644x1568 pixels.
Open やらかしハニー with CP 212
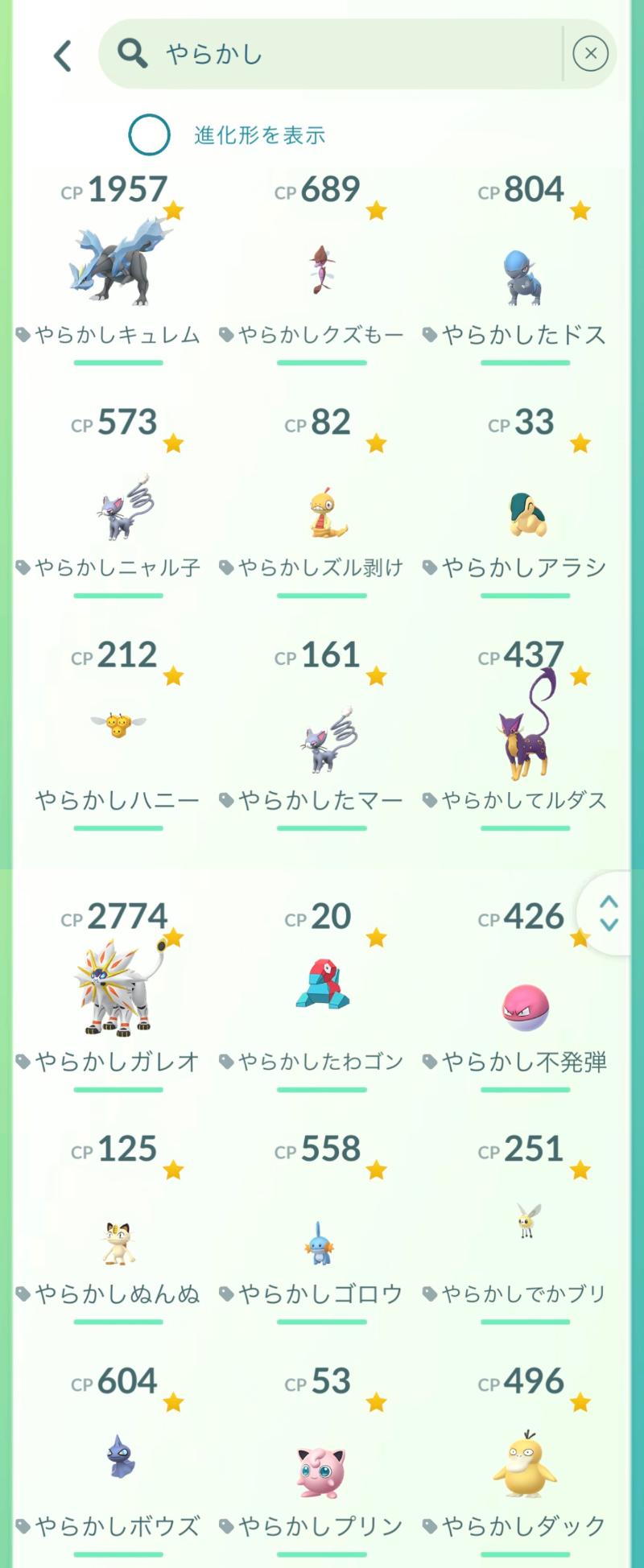click(x=118, y=726)
